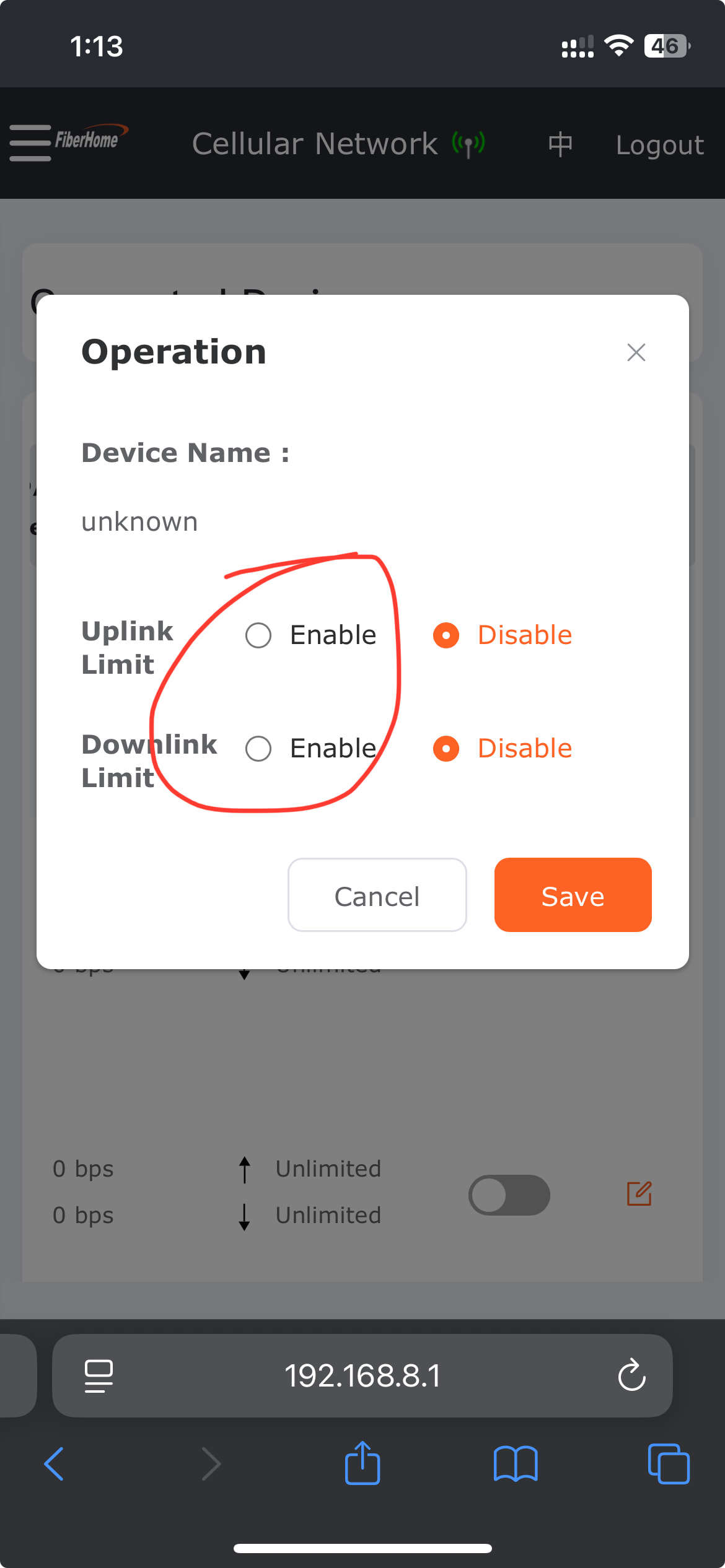The image size is (725, 1568).
Task: Save the limit settings
Action: tap(573, 895)
